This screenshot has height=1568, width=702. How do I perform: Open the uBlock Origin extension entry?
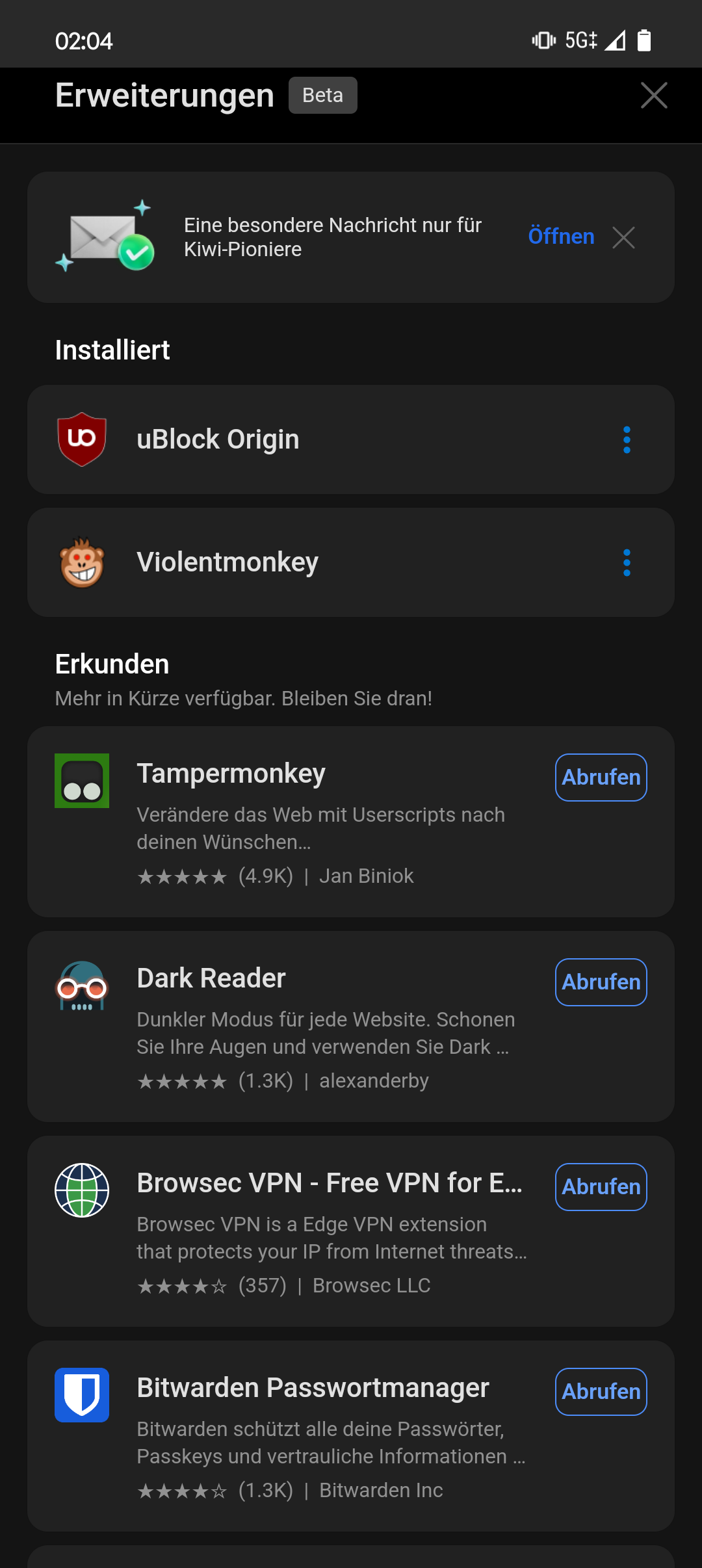pyautogui.click(x=218, y=440)
